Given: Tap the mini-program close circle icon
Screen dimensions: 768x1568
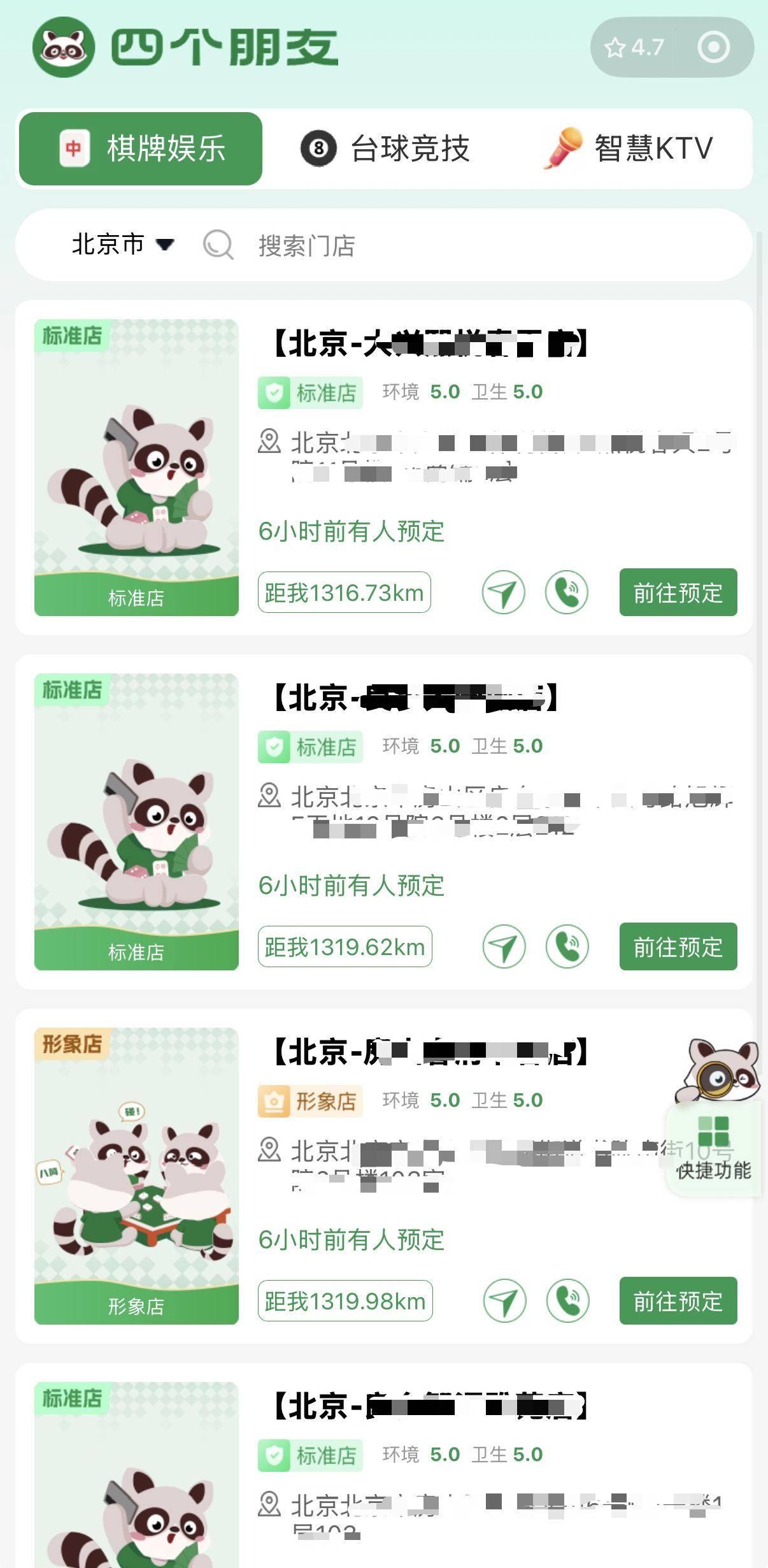Looking at the screenshot, I should tap(713, 47).
